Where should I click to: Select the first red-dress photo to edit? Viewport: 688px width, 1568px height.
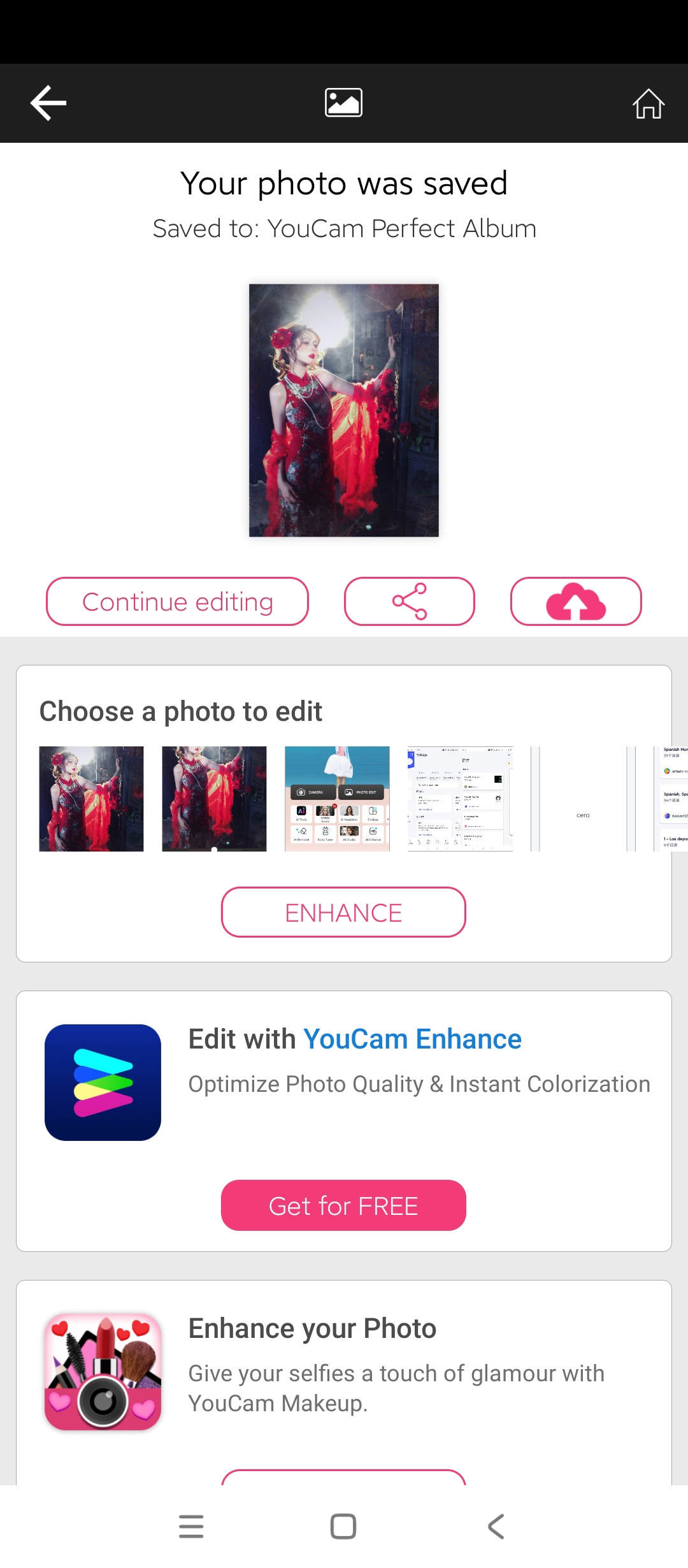point(91,799)
